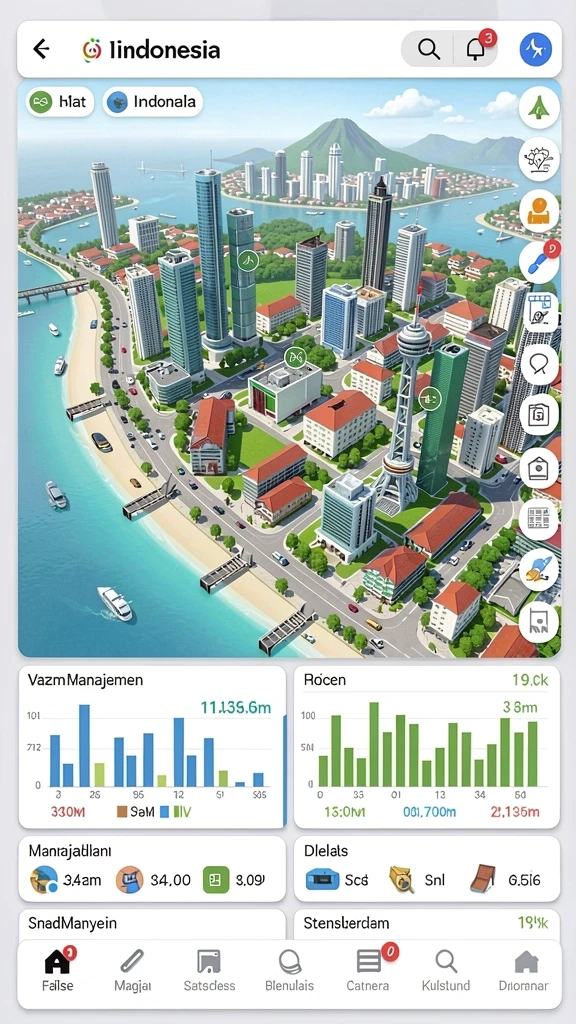Tap the green tree icon button
576x1024 pixels.
(x=539, y=107)
